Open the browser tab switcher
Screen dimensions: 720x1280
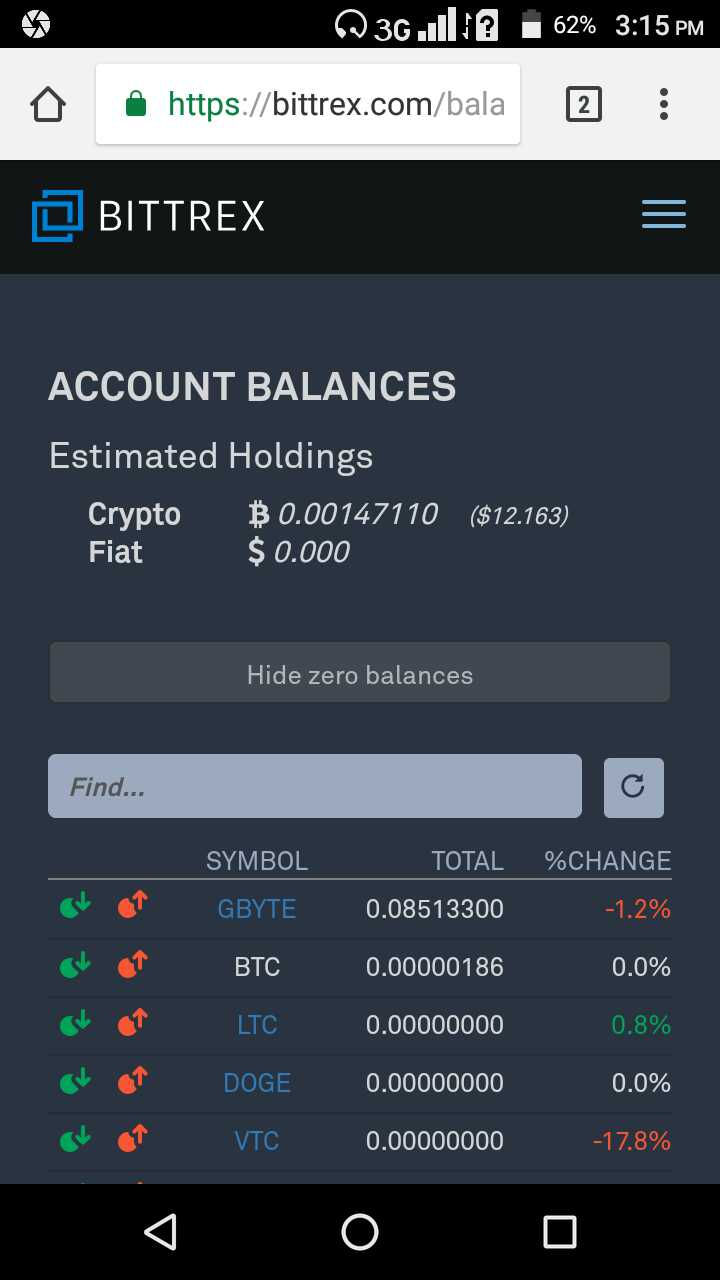(584, 104)
